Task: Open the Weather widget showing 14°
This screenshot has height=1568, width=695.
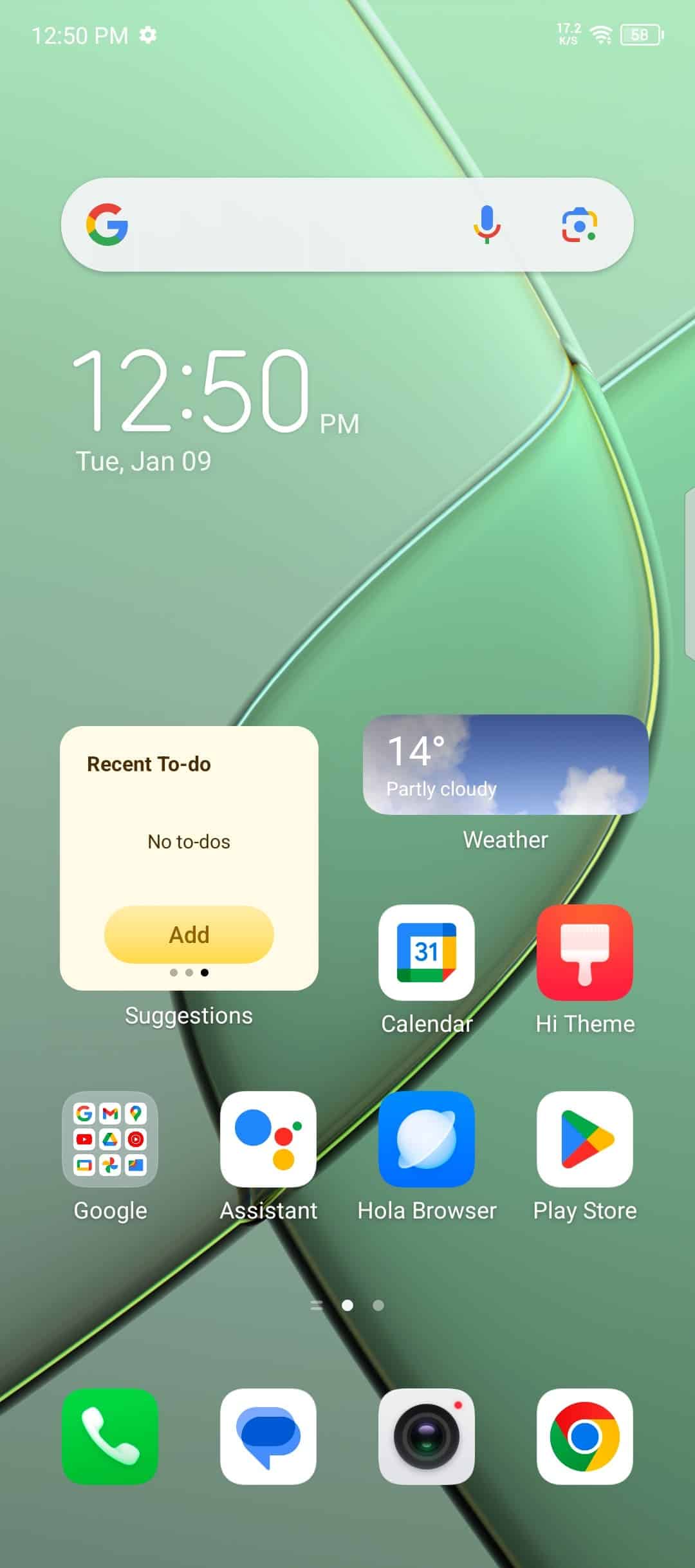Action: (506, 765)
